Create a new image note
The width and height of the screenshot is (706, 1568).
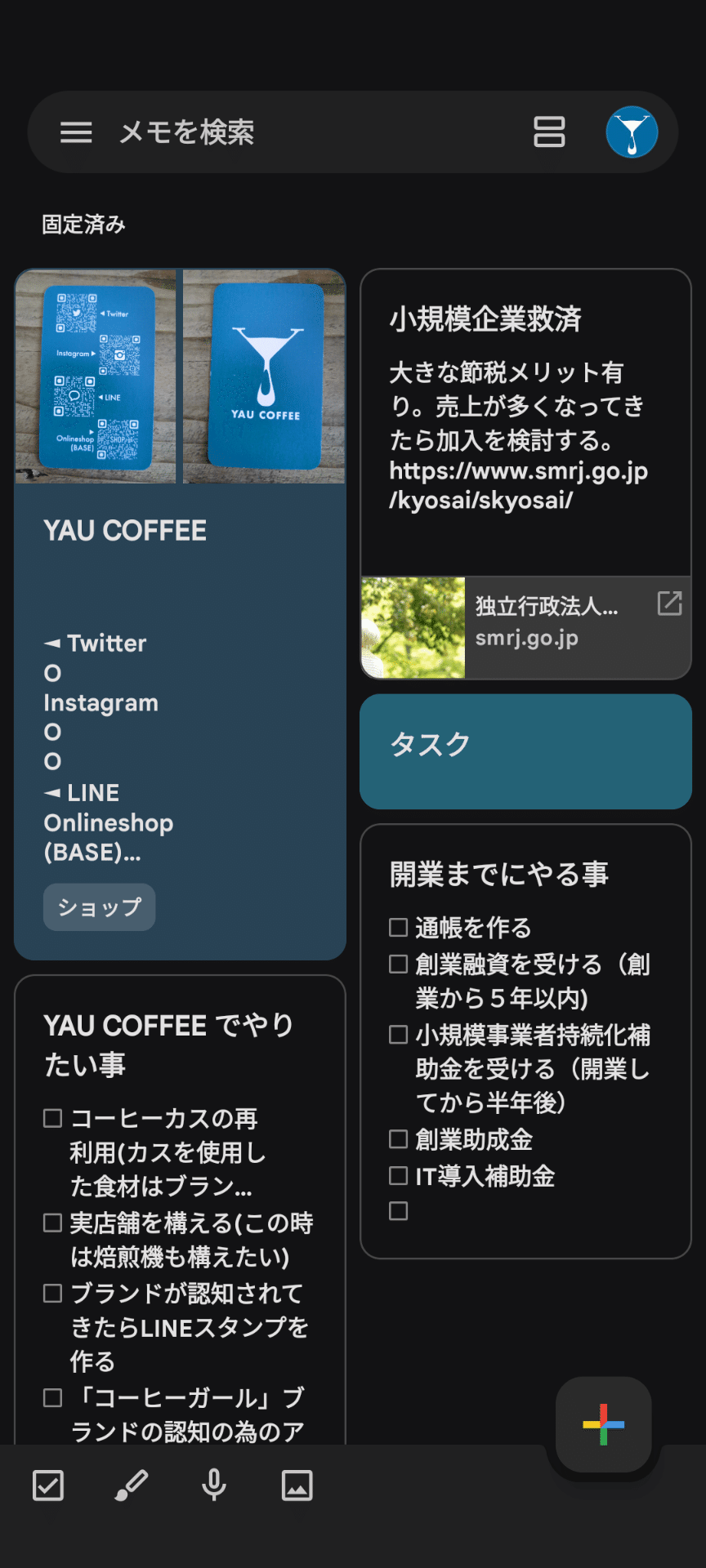297,1486
